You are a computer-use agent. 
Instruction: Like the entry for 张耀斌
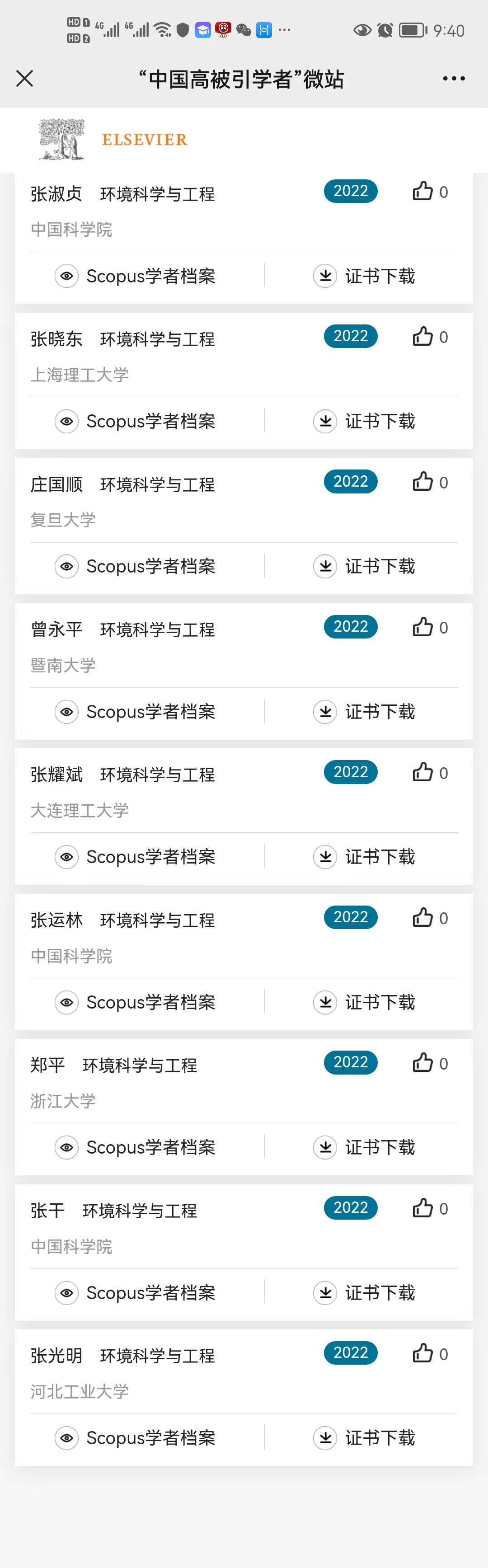coord(423,772)
